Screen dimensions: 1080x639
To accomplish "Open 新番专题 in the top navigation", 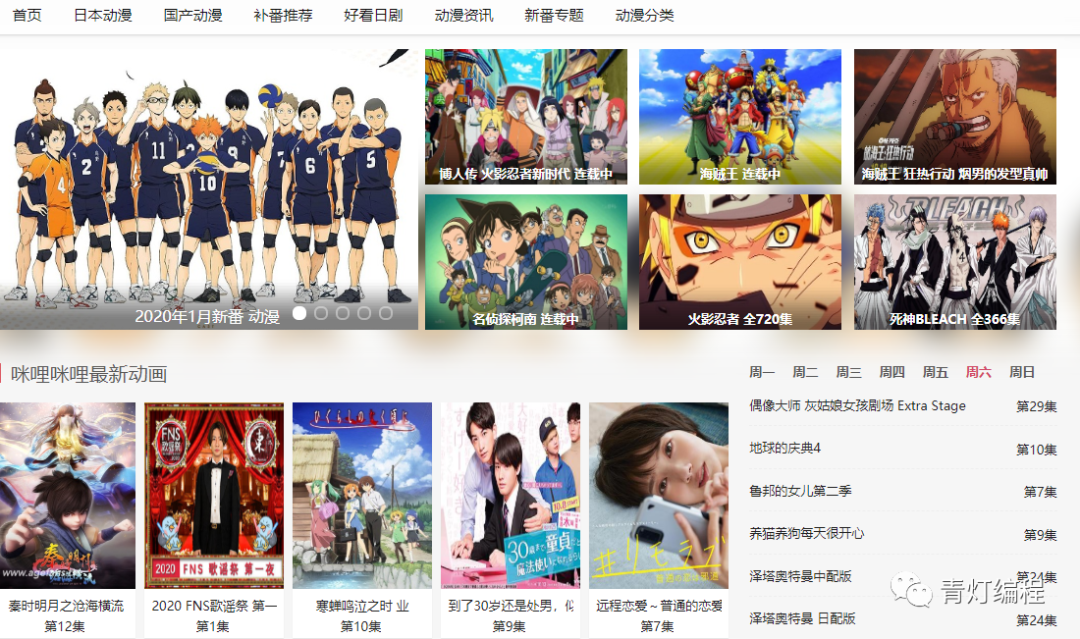I will pos(554,16).
